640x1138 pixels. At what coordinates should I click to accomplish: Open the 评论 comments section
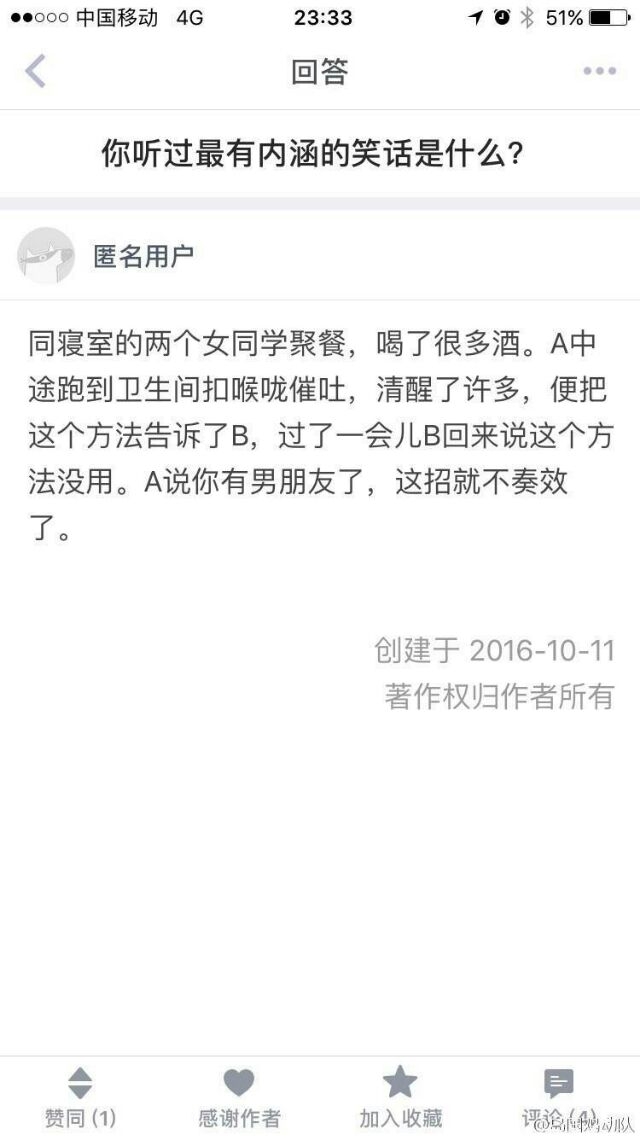click(x=559, y=1097)
